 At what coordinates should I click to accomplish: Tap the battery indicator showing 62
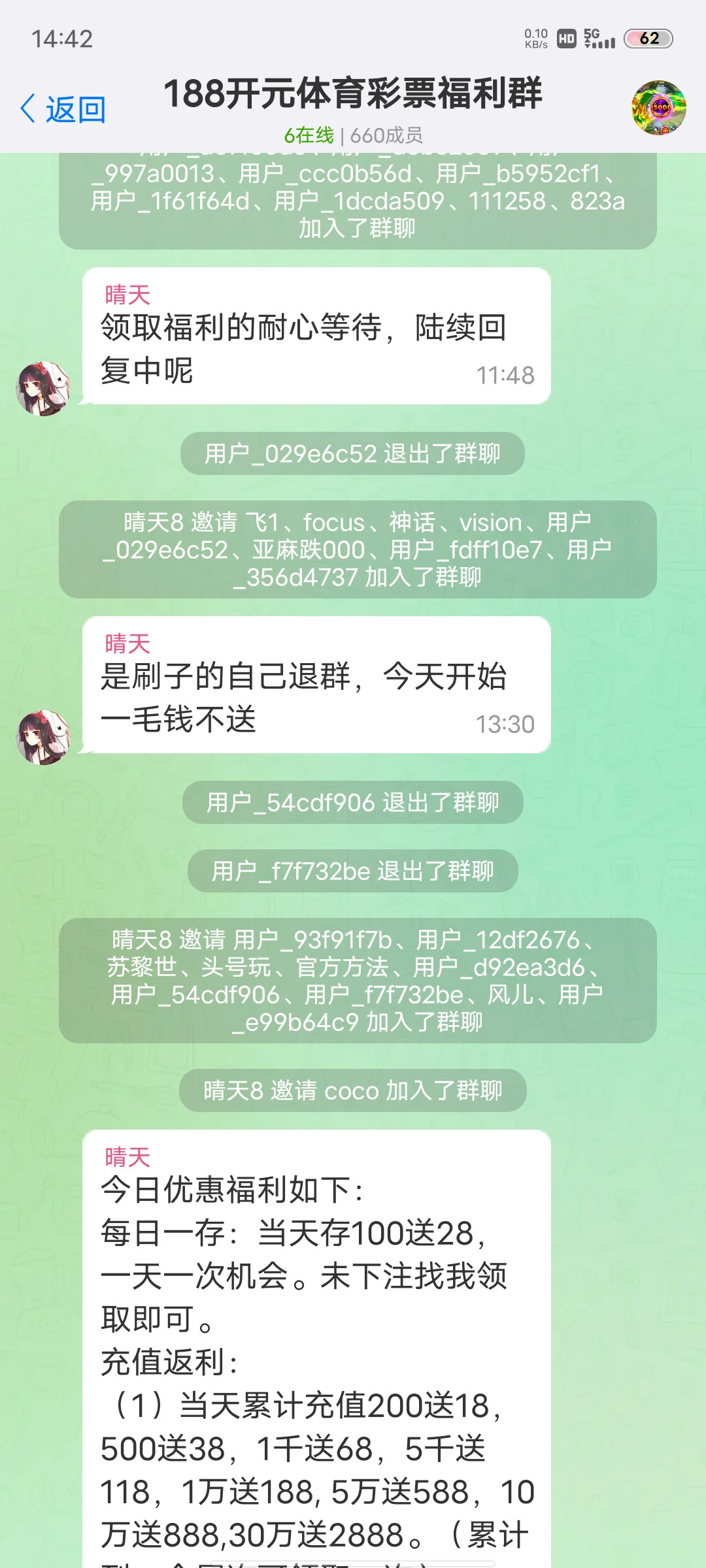[647, 39]
